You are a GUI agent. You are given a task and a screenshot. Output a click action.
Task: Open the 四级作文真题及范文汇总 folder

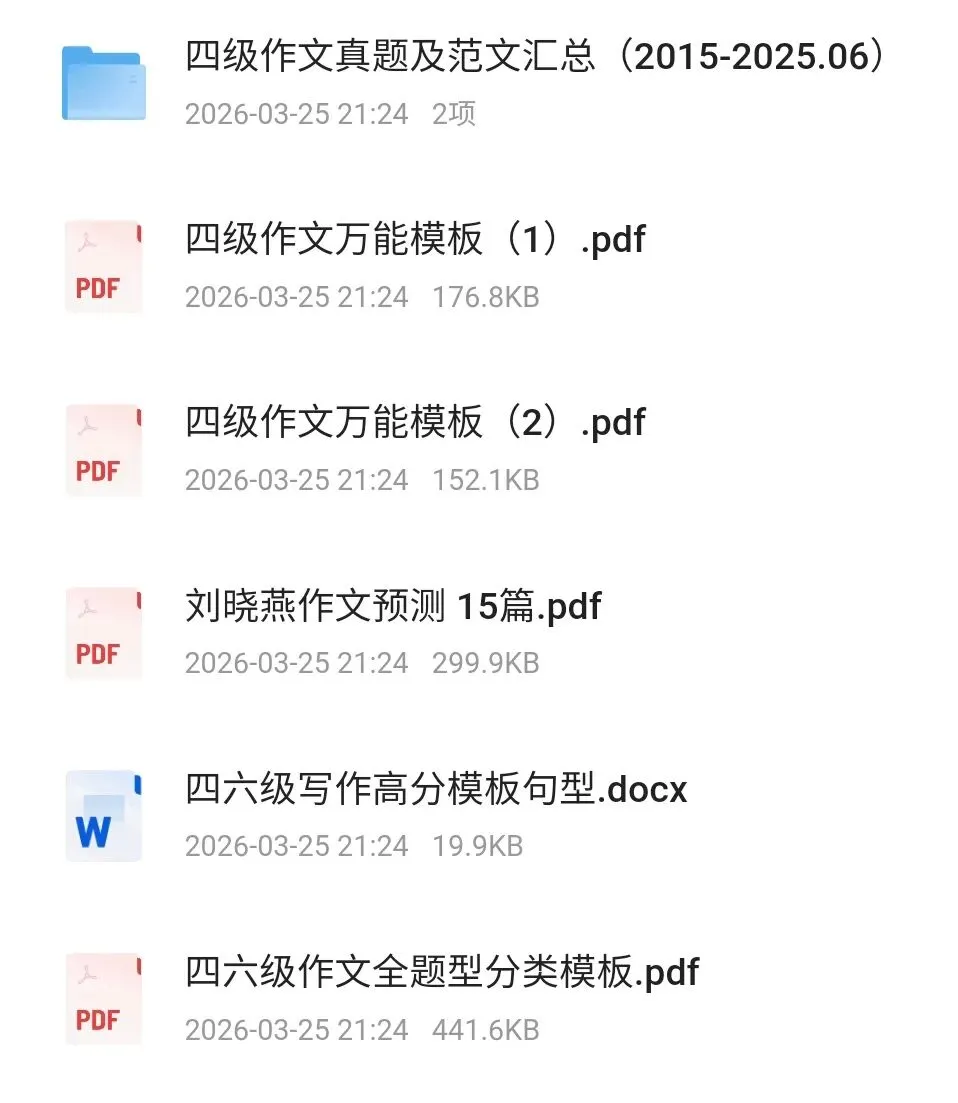(x=479, y=83)
